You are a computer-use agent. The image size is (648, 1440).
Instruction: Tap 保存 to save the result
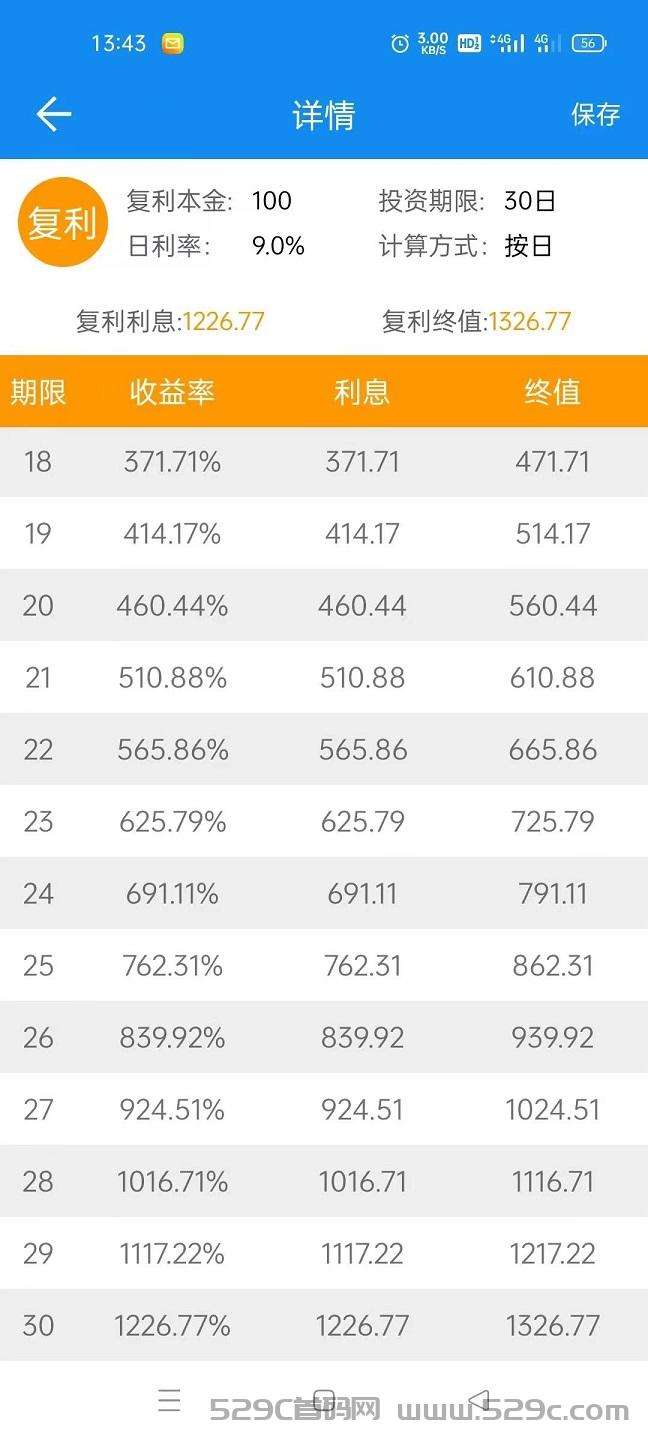click(x=595, y=115)
